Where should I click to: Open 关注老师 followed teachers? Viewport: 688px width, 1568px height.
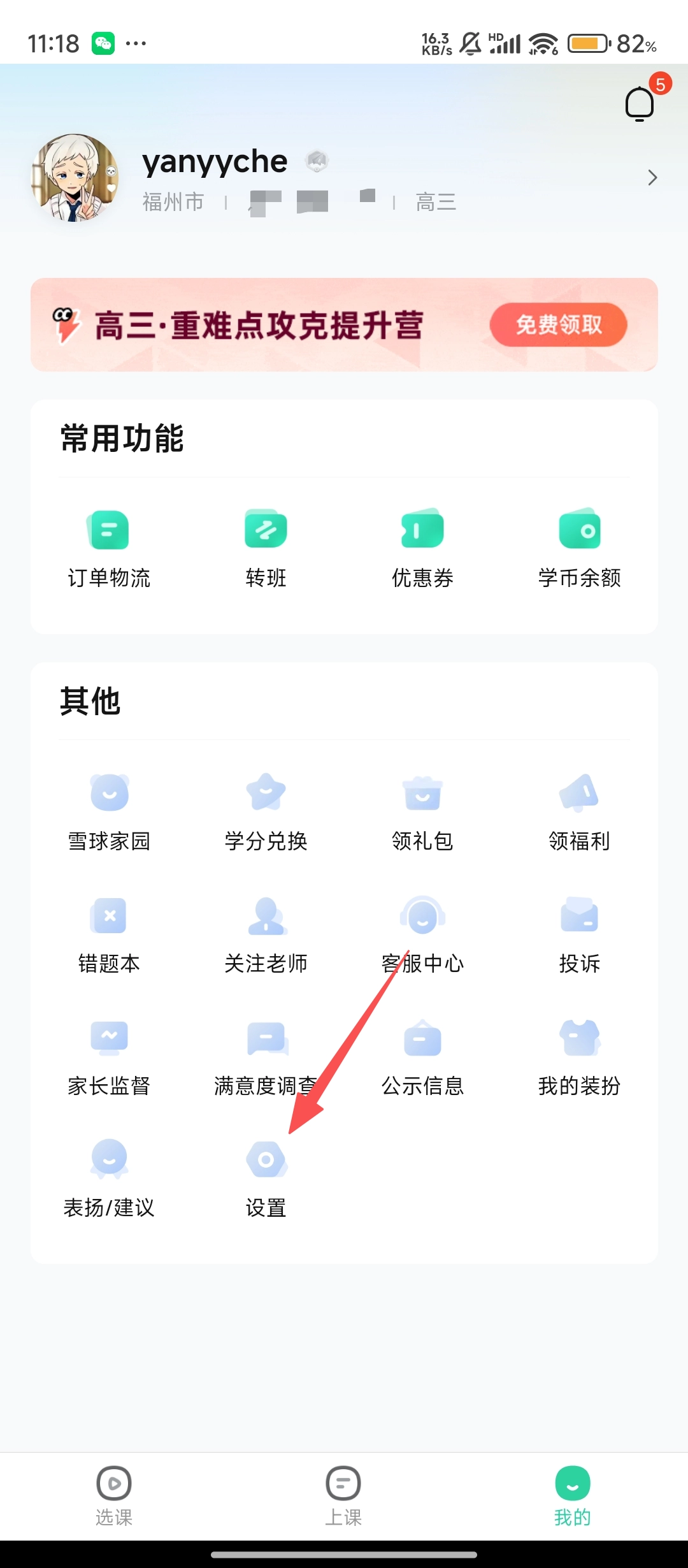pyautogui.click(x=266, y=934)
